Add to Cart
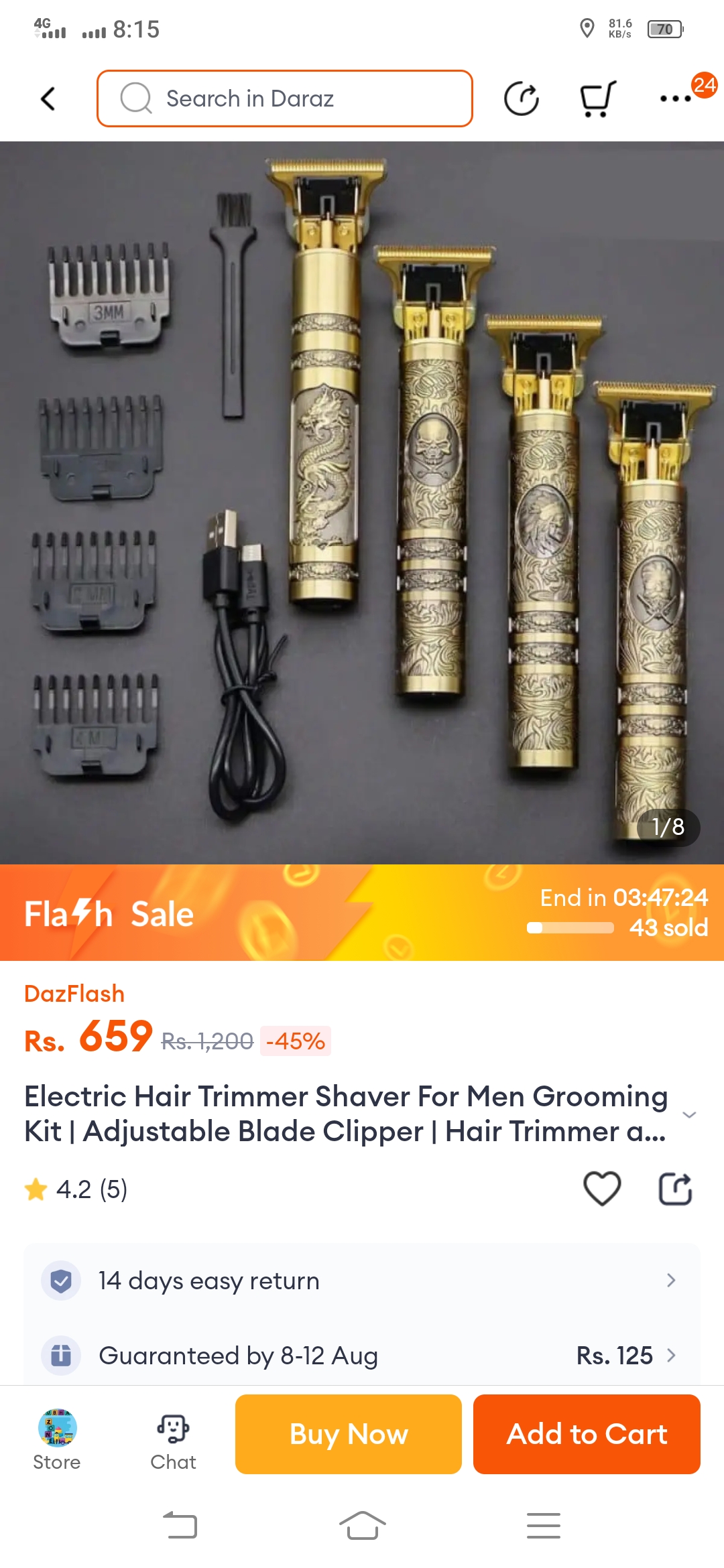This screenshot has height=1568, width=724. click(x=587, y=1434)
